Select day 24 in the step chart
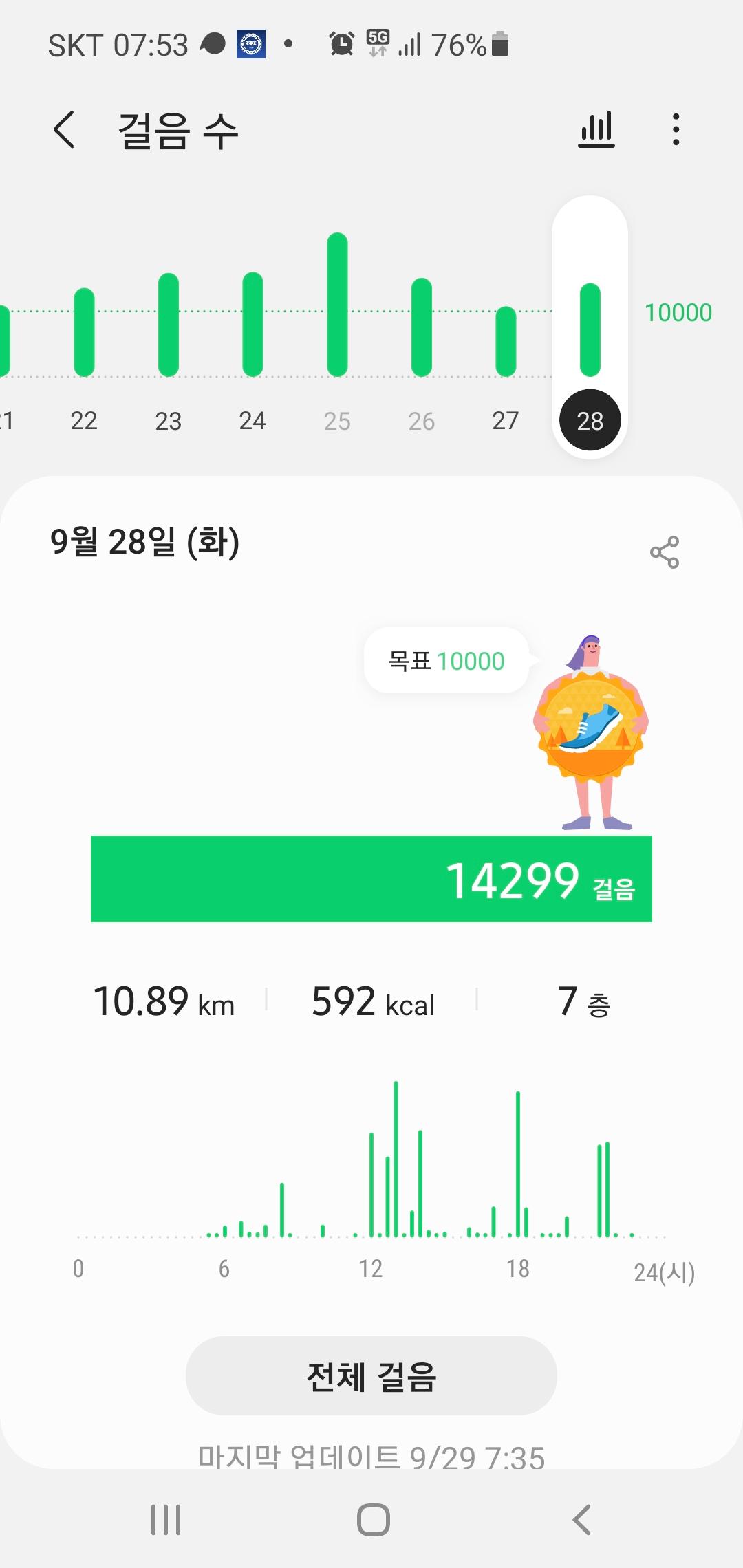Screen dimensions: 743x1568 coord(252,420)
